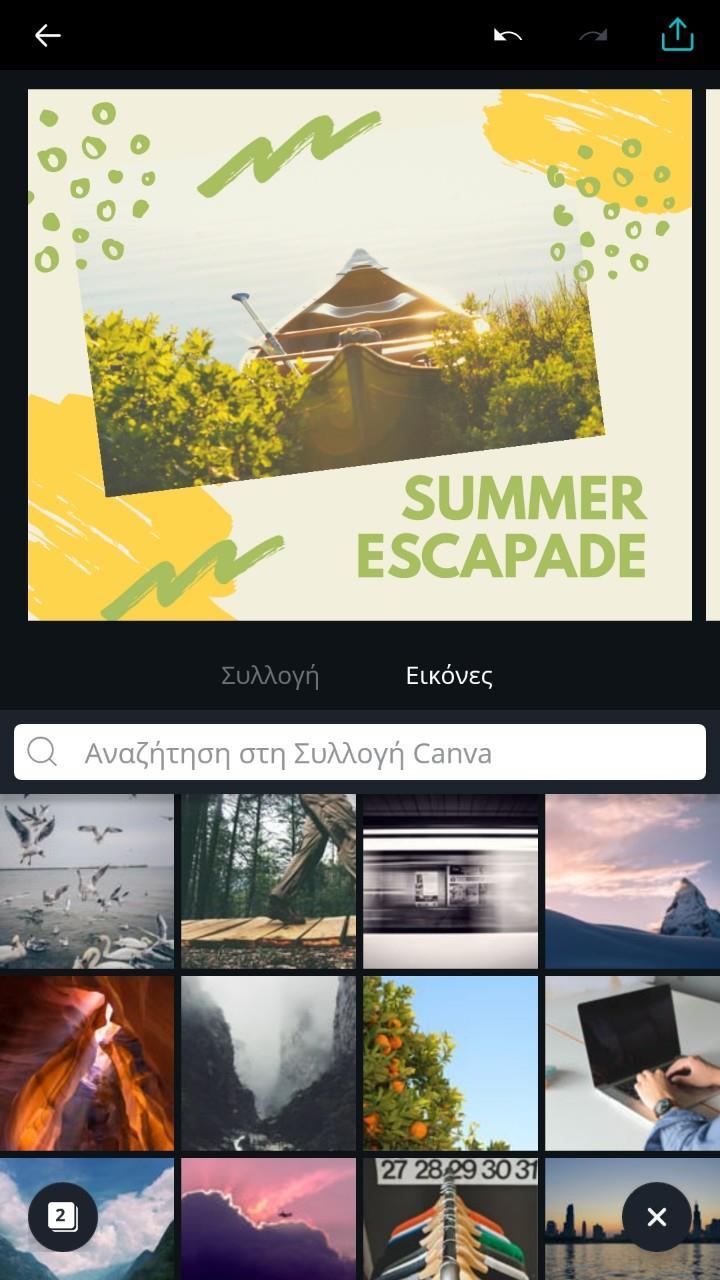
Task: Choose the person walking on boardwalk photo
Action: 268,881
